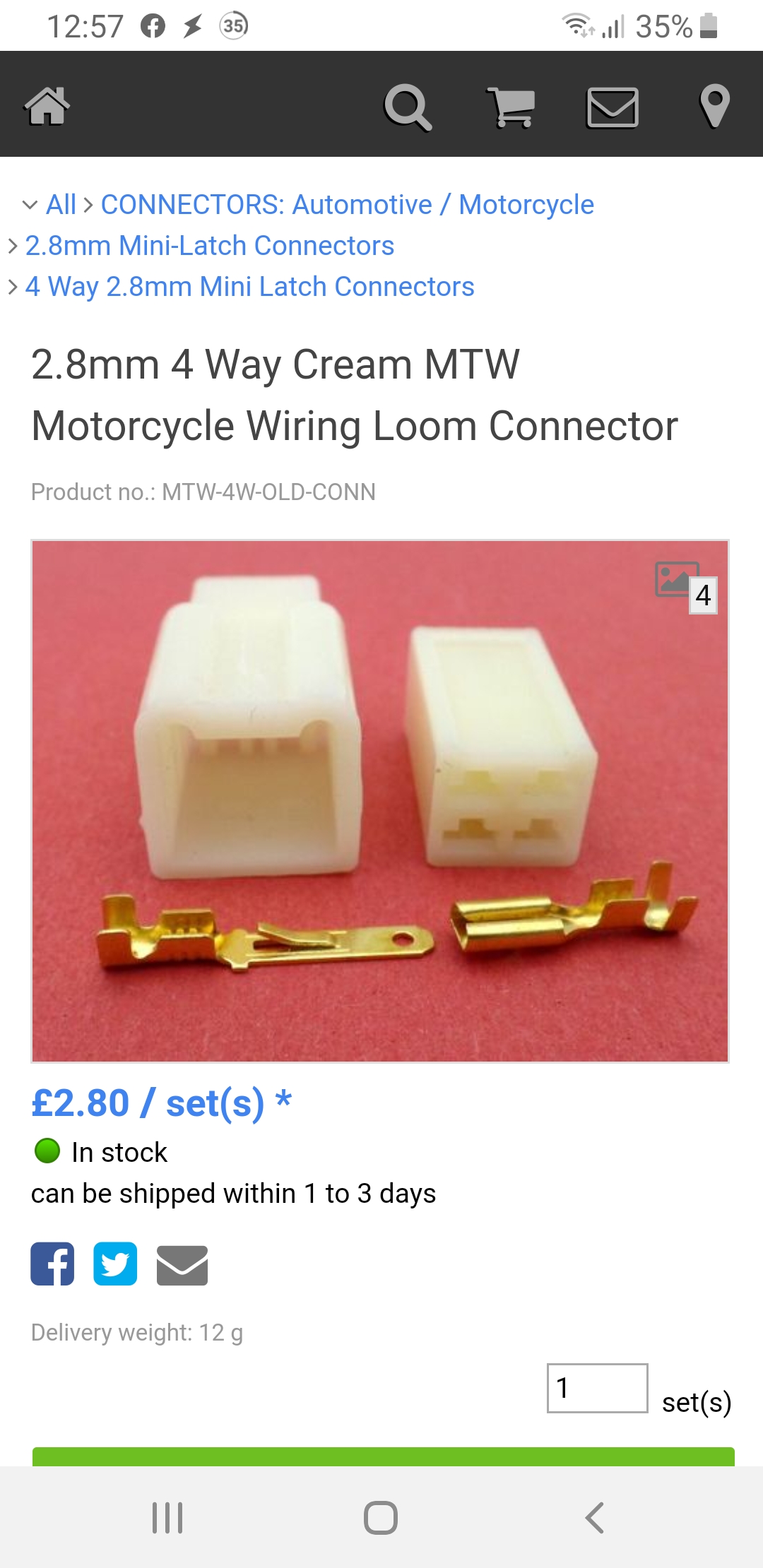Open 2.8mm Mini-Latch Connectors breadcrumb
This screenshot has height=1568, width=763.
click(209, 246)
